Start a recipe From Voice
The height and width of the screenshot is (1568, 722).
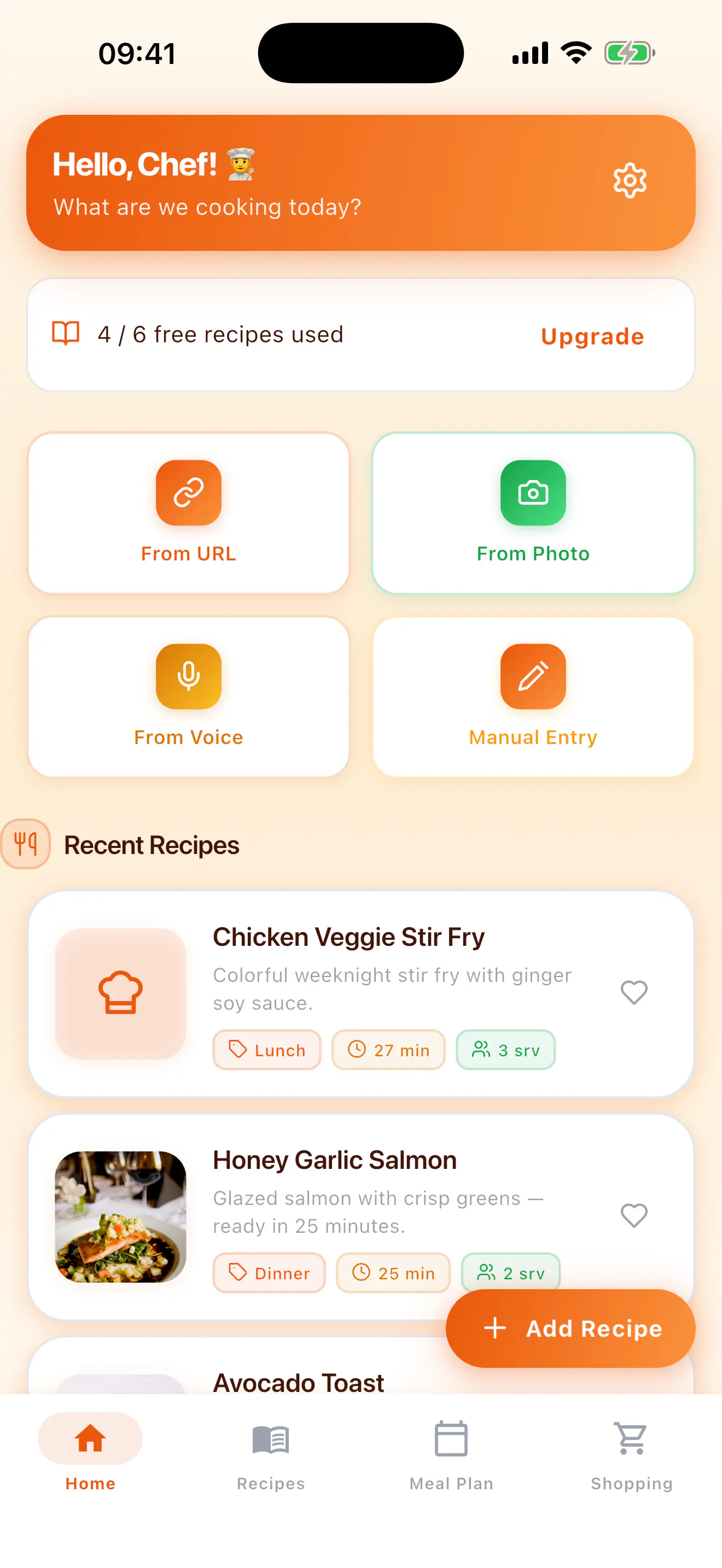click(x=189, y=697)
